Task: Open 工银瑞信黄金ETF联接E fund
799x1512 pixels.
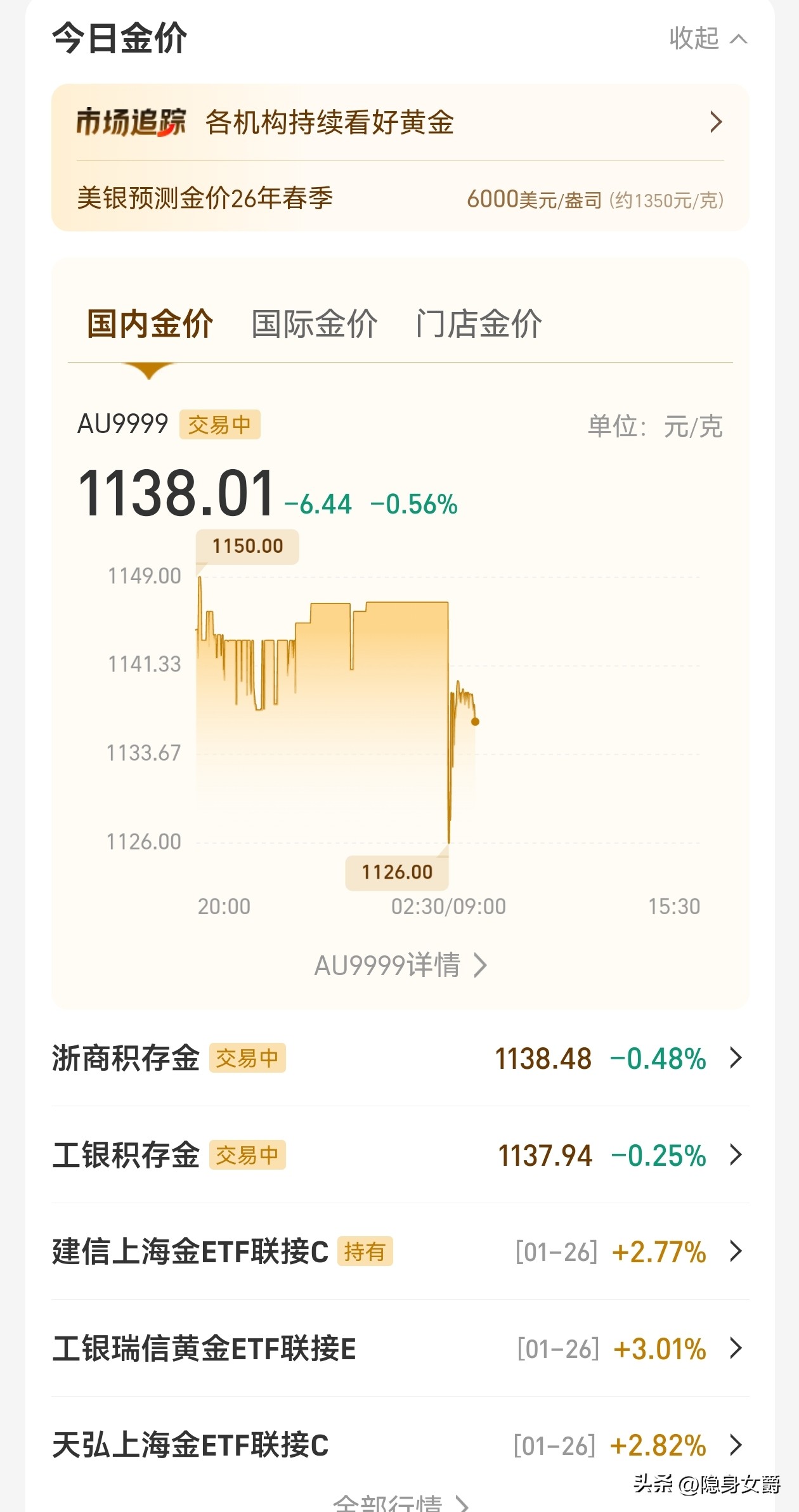Action: [399, 1348]
